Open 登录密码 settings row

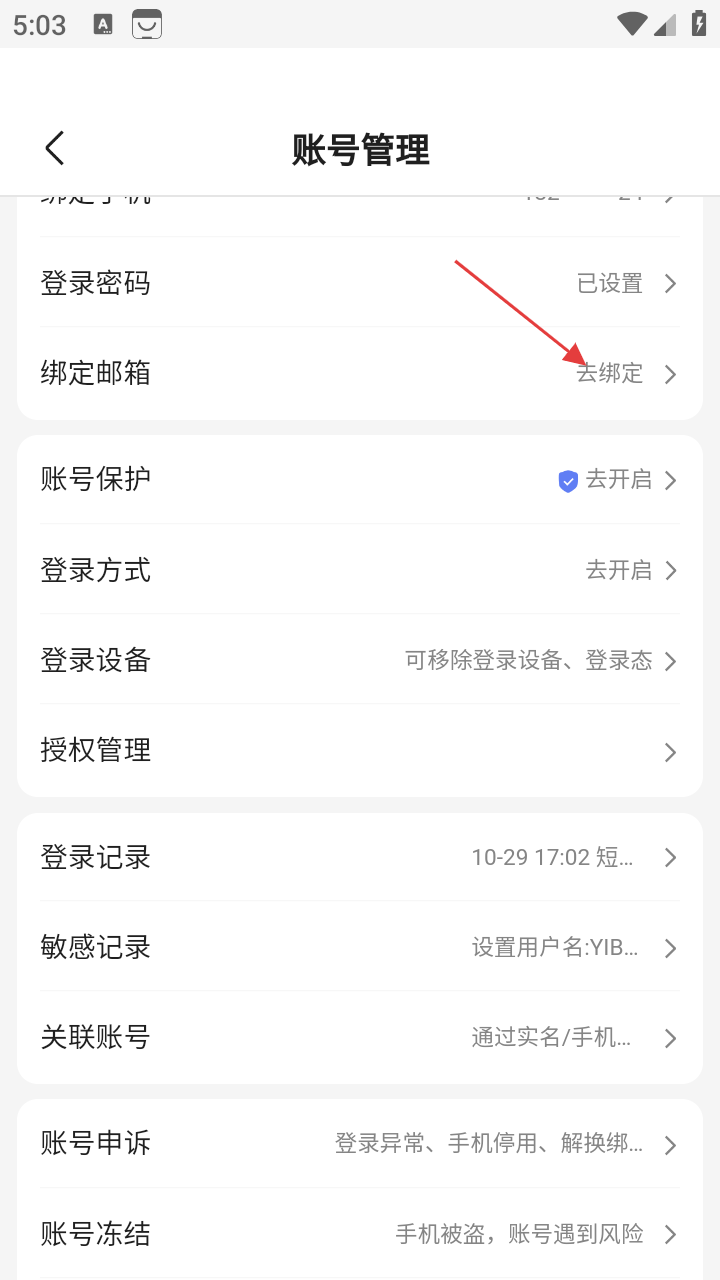[360, 283]
